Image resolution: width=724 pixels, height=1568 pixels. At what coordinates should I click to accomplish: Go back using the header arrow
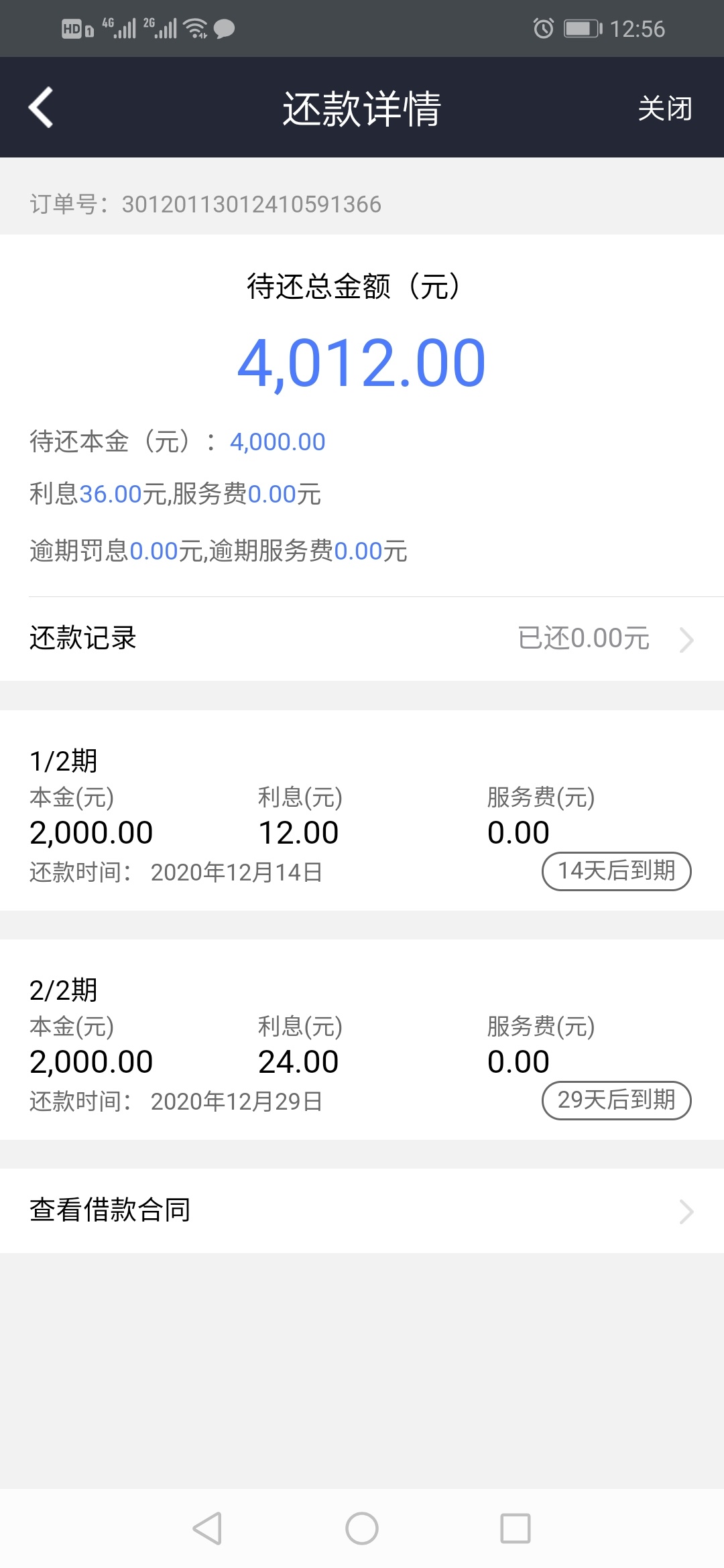(x=40, y=107)
